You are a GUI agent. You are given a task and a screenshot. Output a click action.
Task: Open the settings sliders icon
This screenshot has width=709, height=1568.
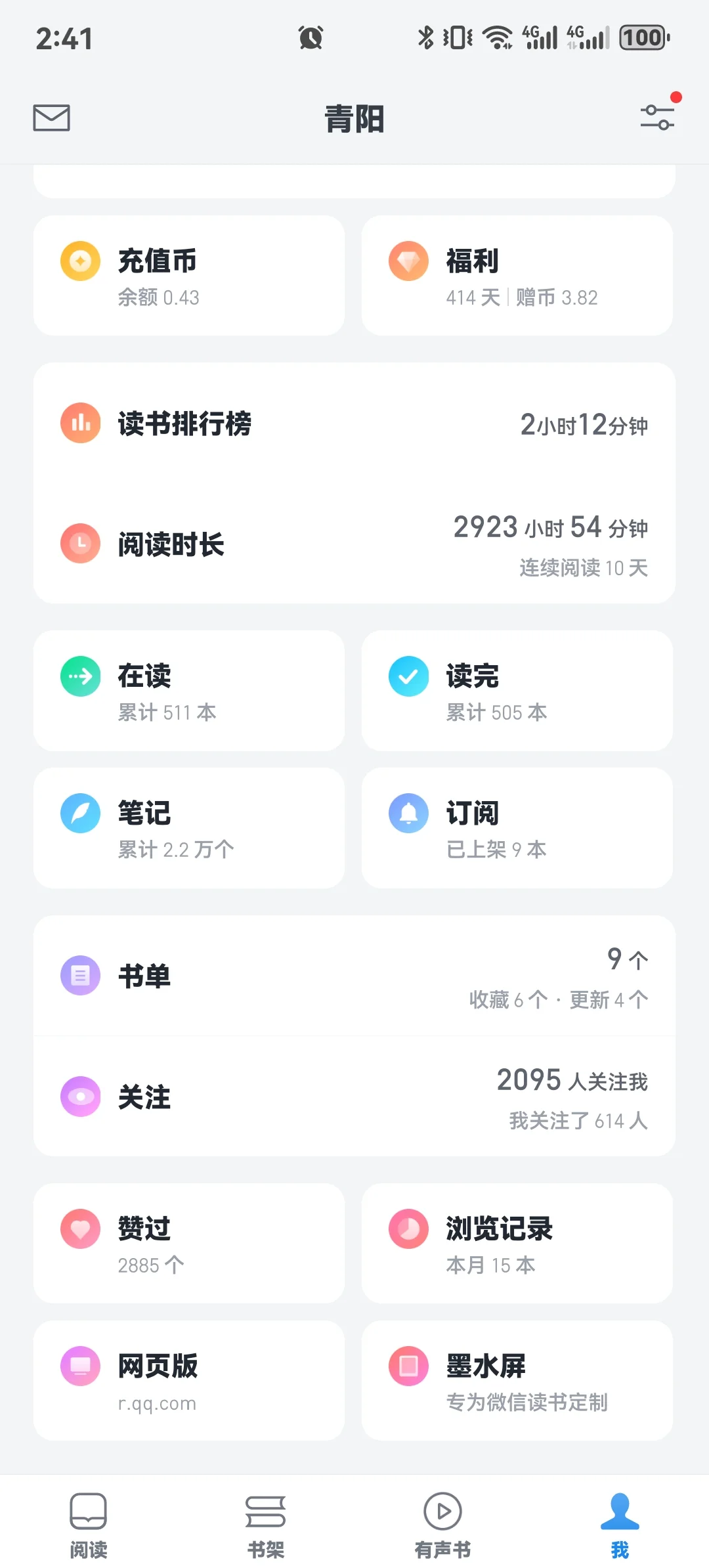point(657,117)
